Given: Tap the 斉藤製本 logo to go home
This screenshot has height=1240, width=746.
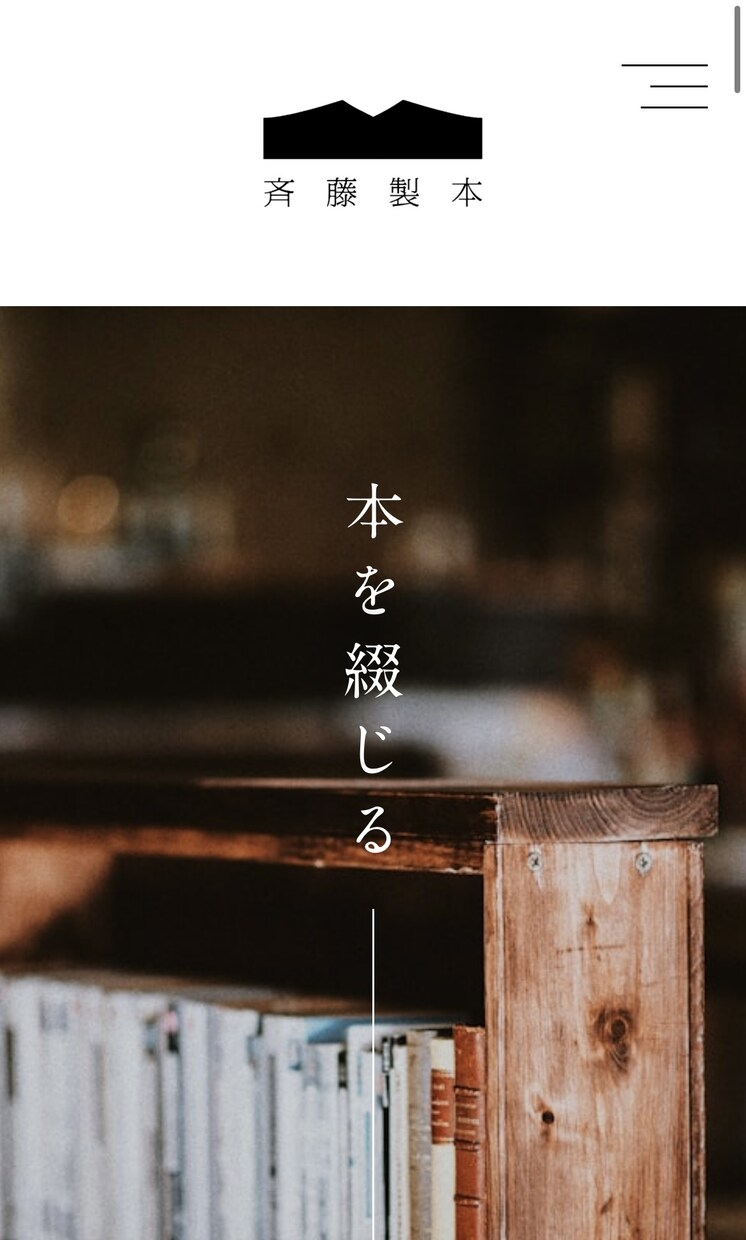Looking at the screenshot, I should click(x=373, y=154).
